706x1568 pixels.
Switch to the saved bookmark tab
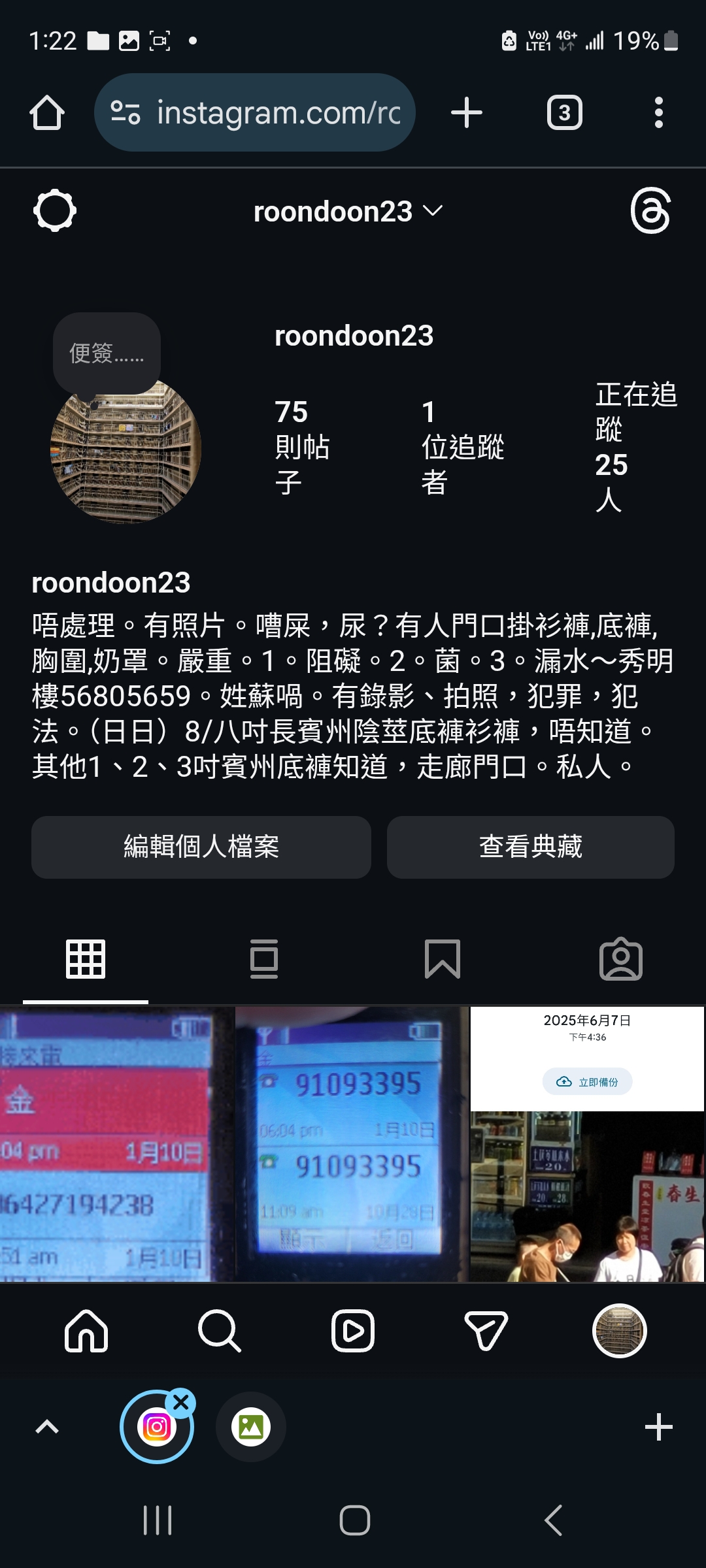[x=443, y=959]
